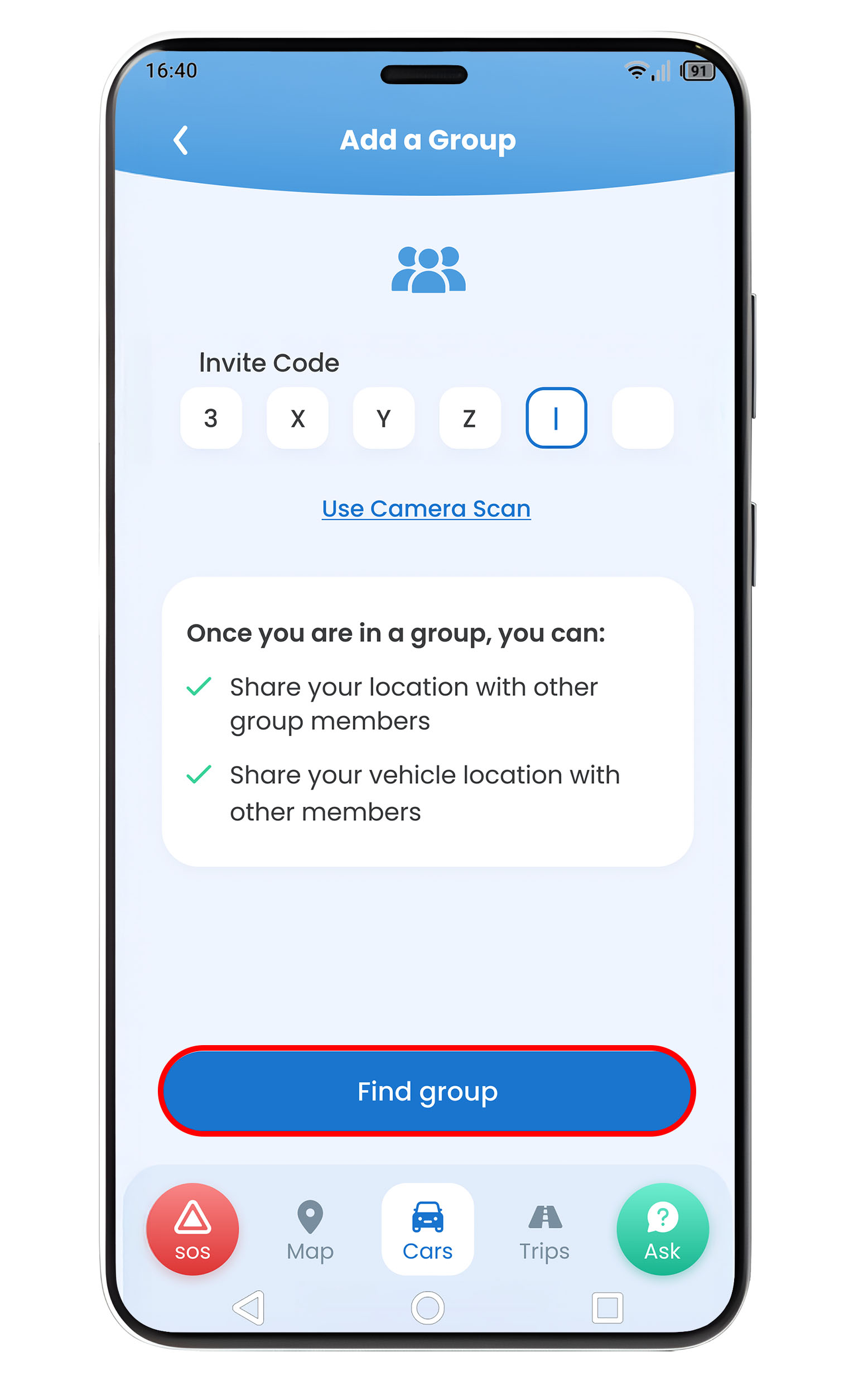Switch to the Map tab

(x=310, y=1229)
